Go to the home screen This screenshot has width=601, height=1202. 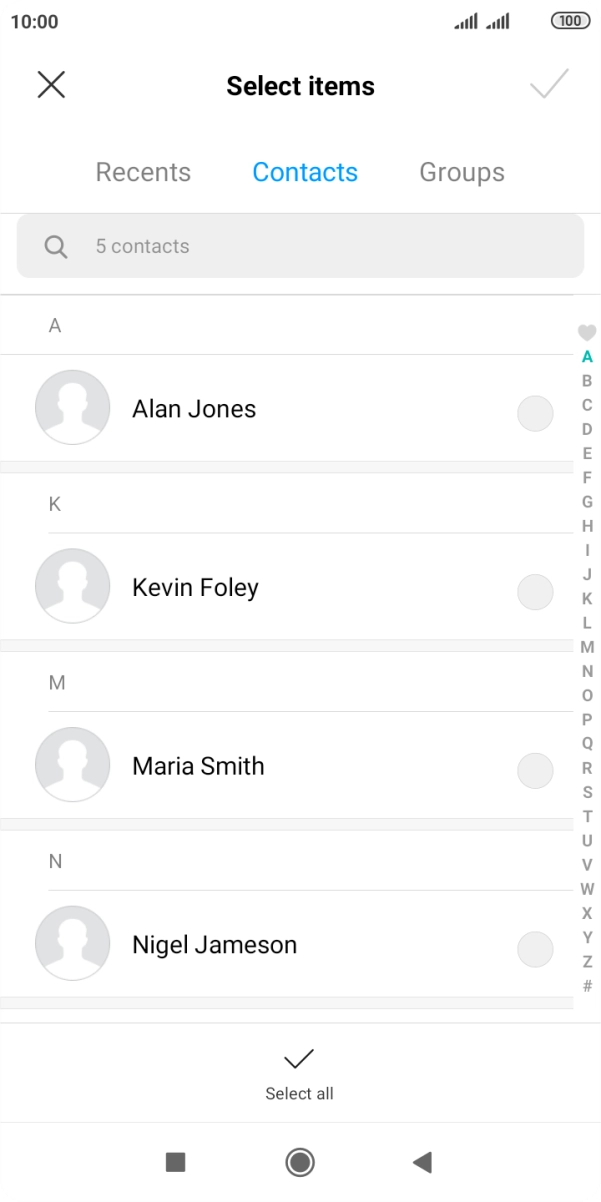pos(299,1161)
